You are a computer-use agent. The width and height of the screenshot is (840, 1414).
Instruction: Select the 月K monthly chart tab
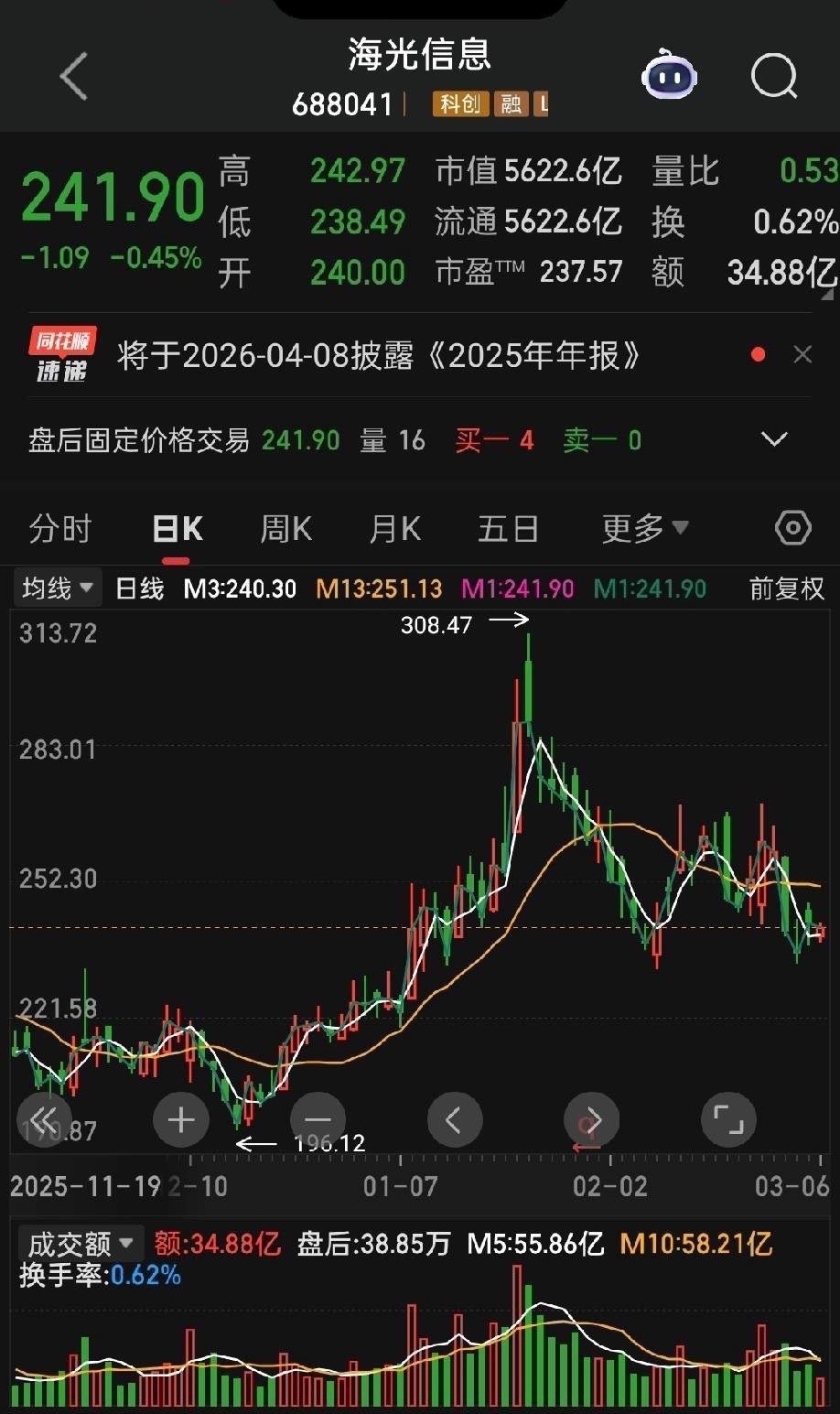click(x=393, y=528)
